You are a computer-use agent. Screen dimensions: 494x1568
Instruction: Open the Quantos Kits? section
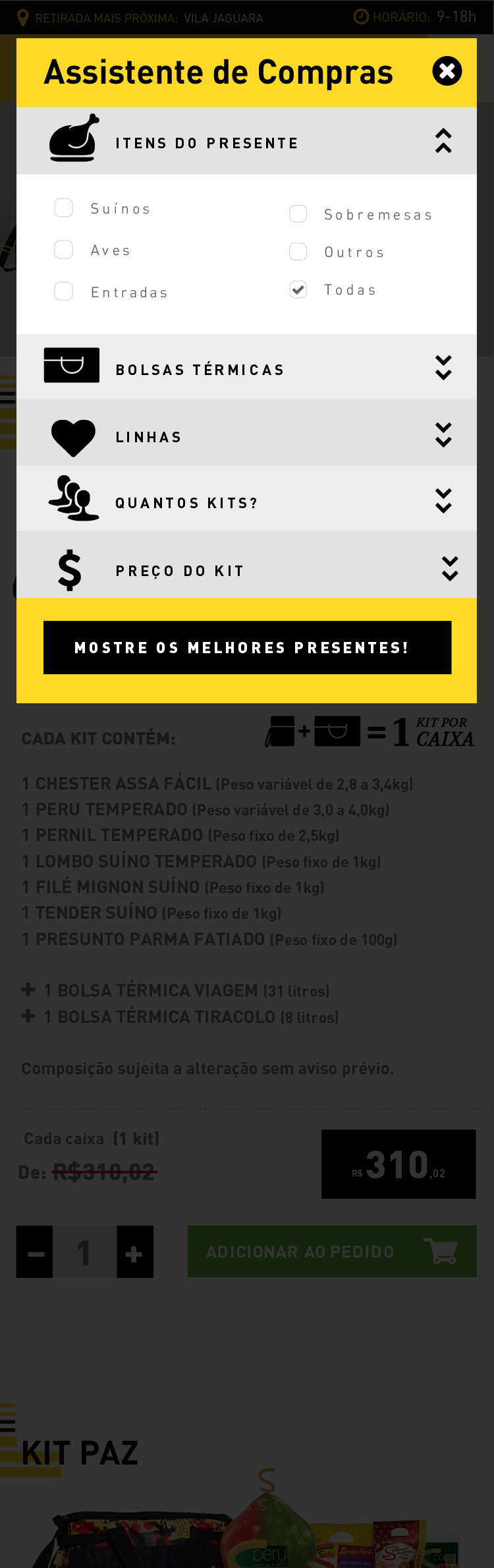(x=443, y=501)
